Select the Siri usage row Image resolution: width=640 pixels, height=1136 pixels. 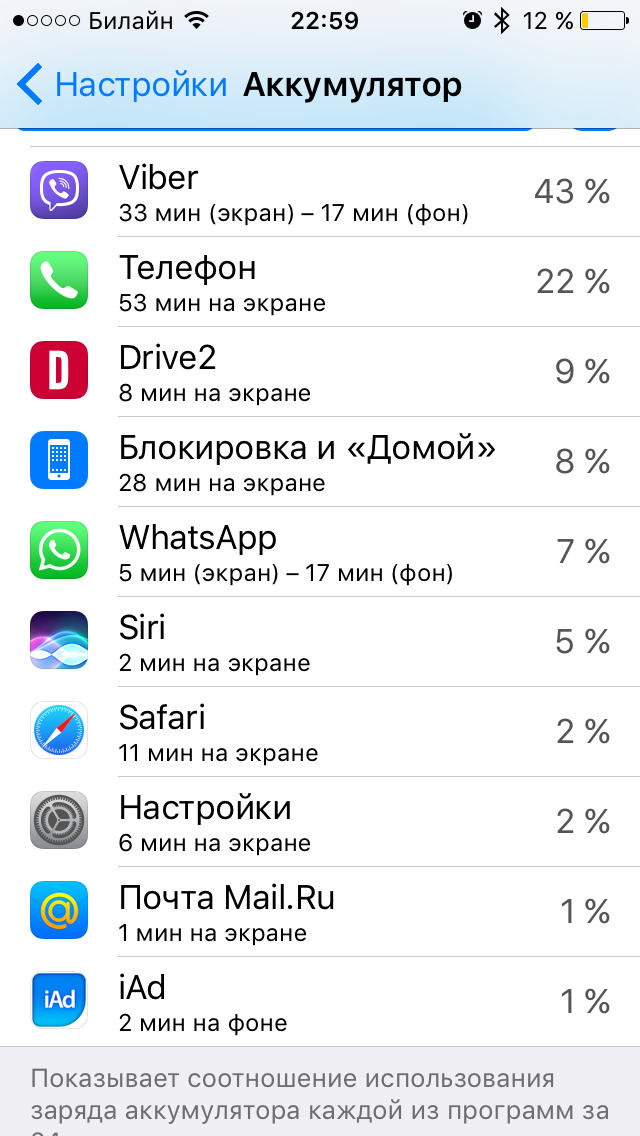coord(320,641)
